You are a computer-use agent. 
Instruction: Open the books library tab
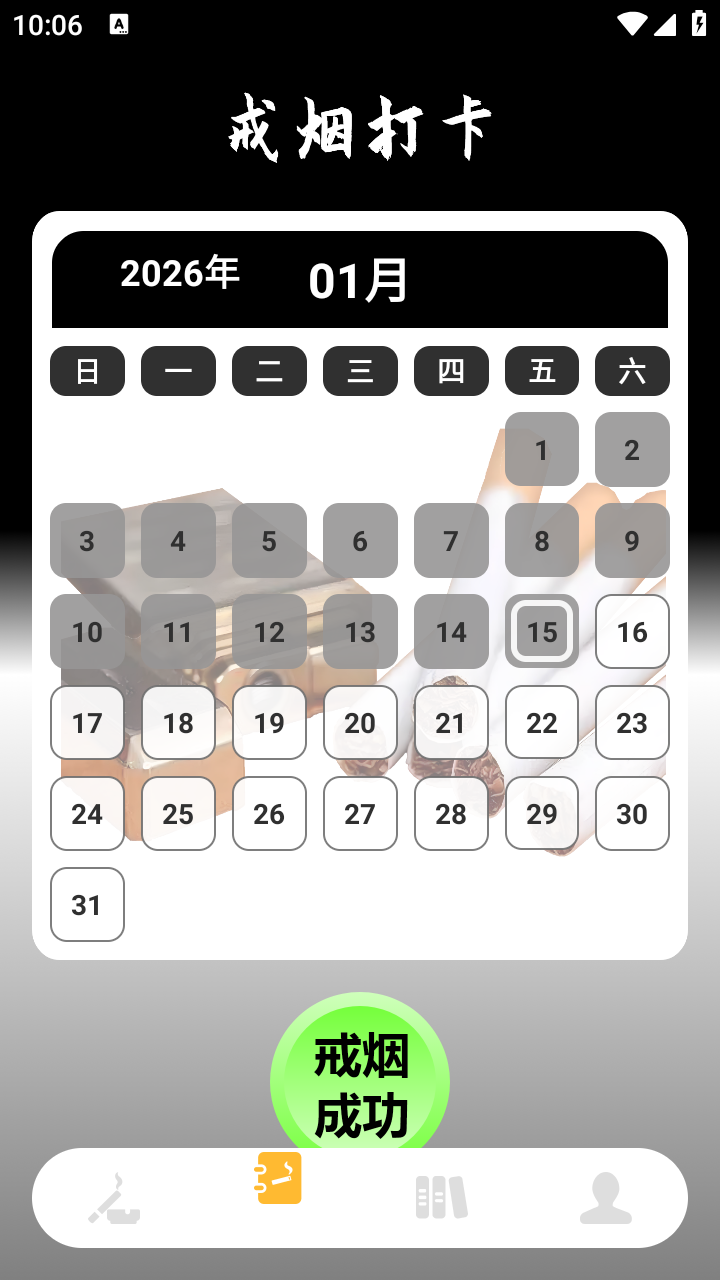pos(441,1197)
